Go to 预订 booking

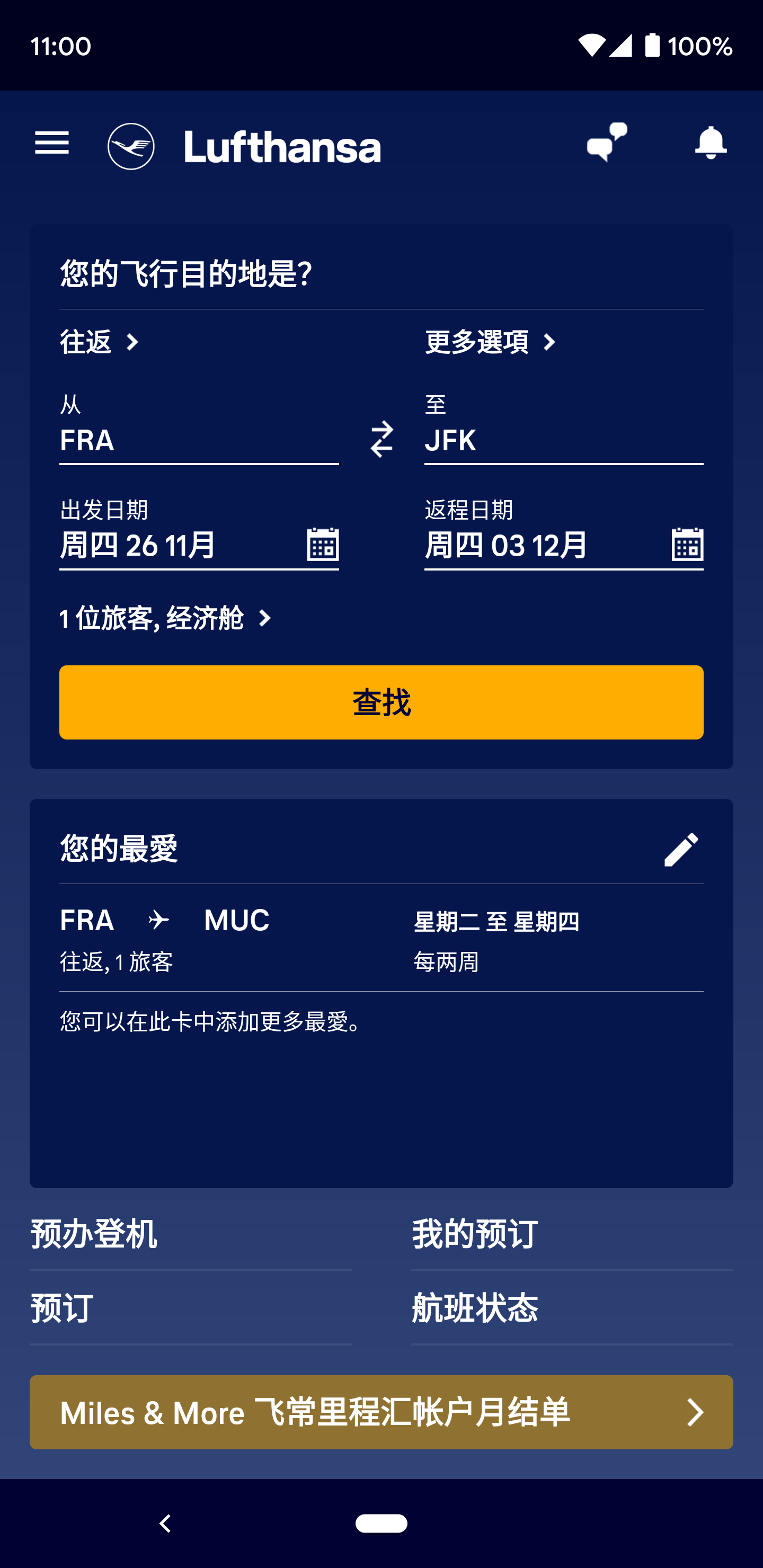pos(190,1308)
